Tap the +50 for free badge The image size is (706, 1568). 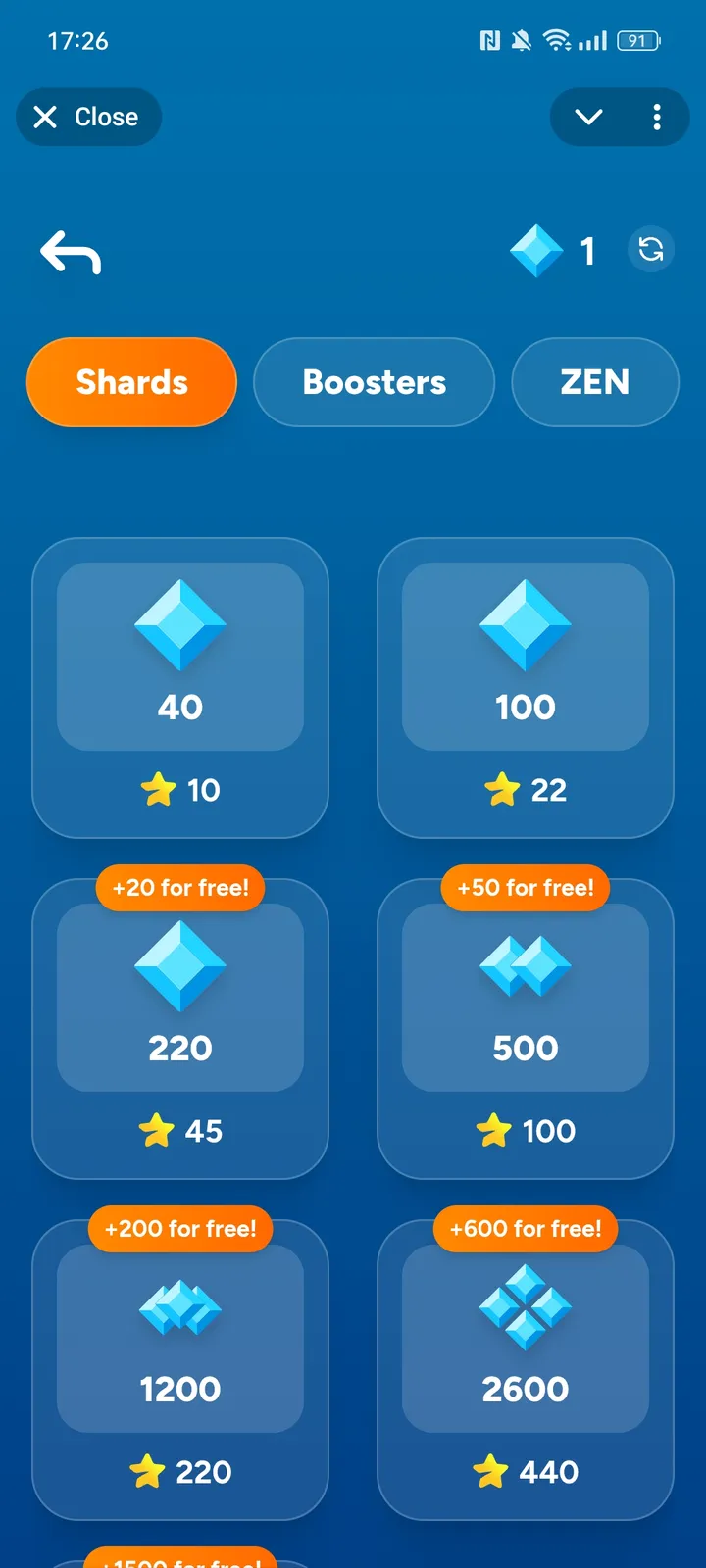click(x=525, y=888)
